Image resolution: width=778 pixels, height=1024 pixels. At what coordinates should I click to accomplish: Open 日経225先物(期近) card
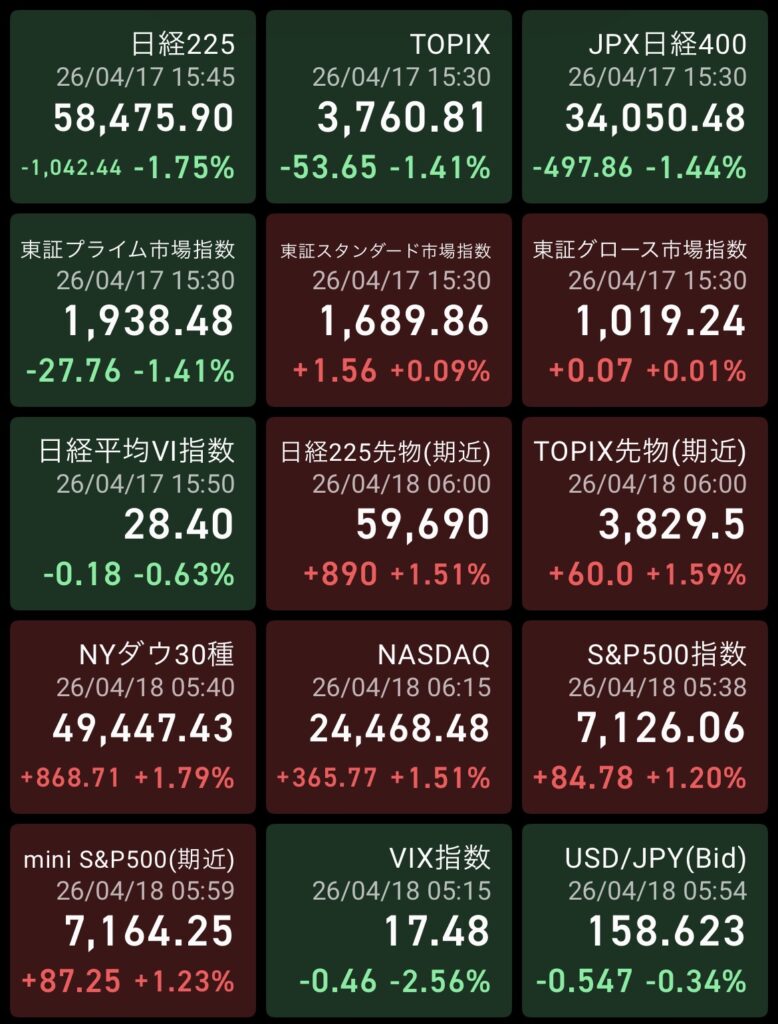coord(389,513)
